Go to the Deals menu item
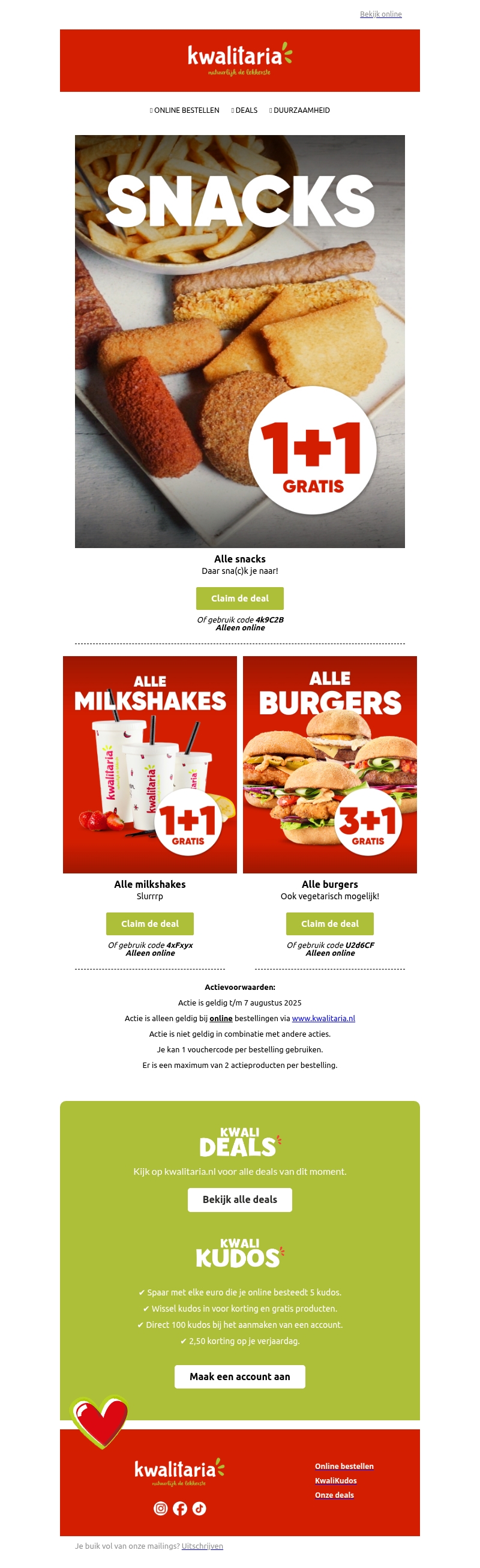This screenshot has height=1568, width=480. click(x=245, y=110)
